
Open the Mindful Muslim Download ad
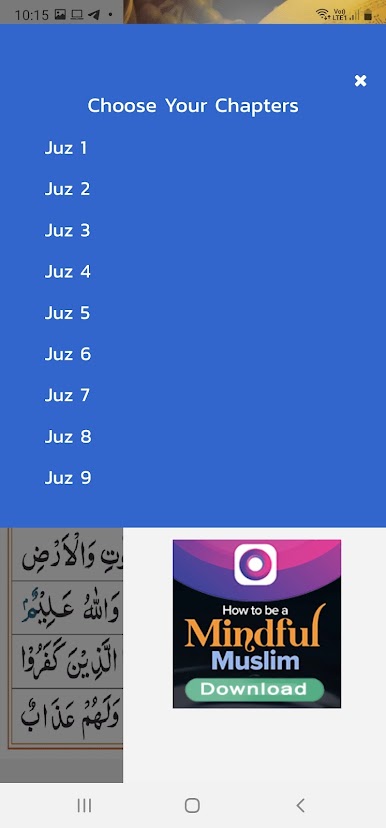[257, 623]
